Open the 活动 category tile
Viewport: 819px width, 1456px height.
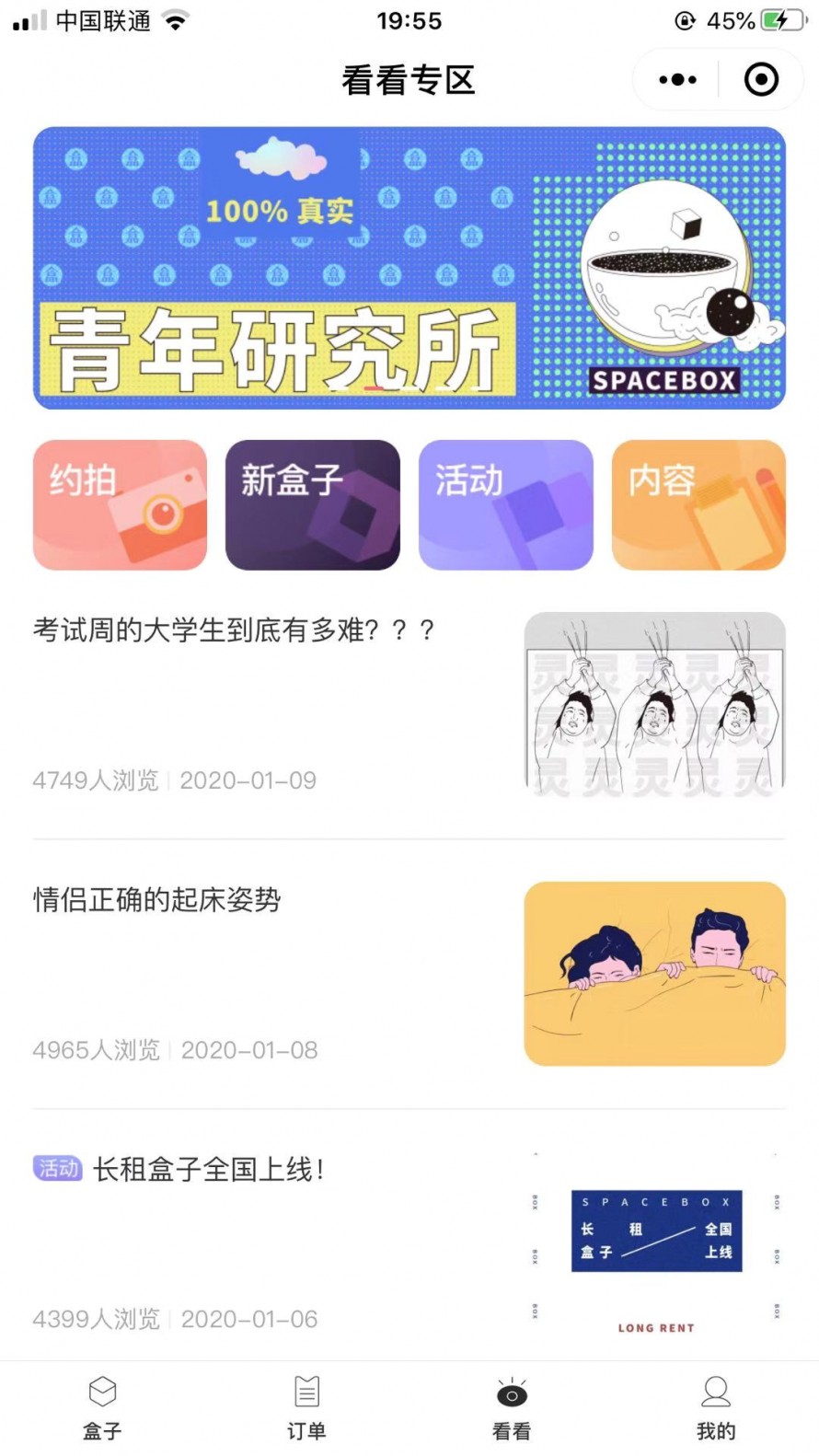505,504
